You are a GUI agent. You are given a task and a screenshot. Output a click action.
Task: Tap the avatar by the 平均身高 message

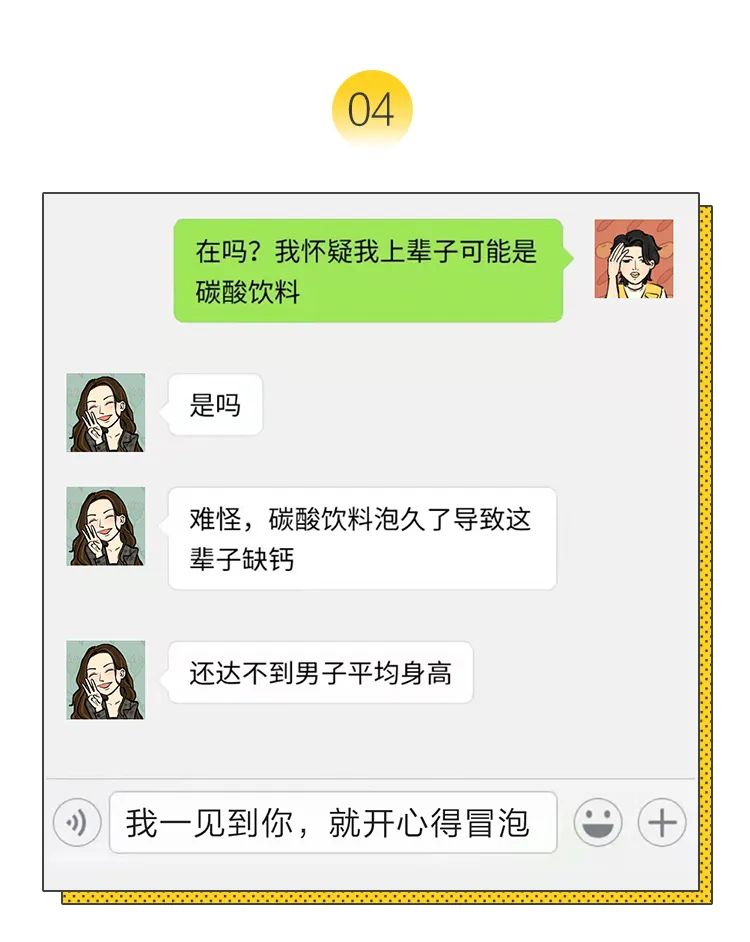[105, 677]
